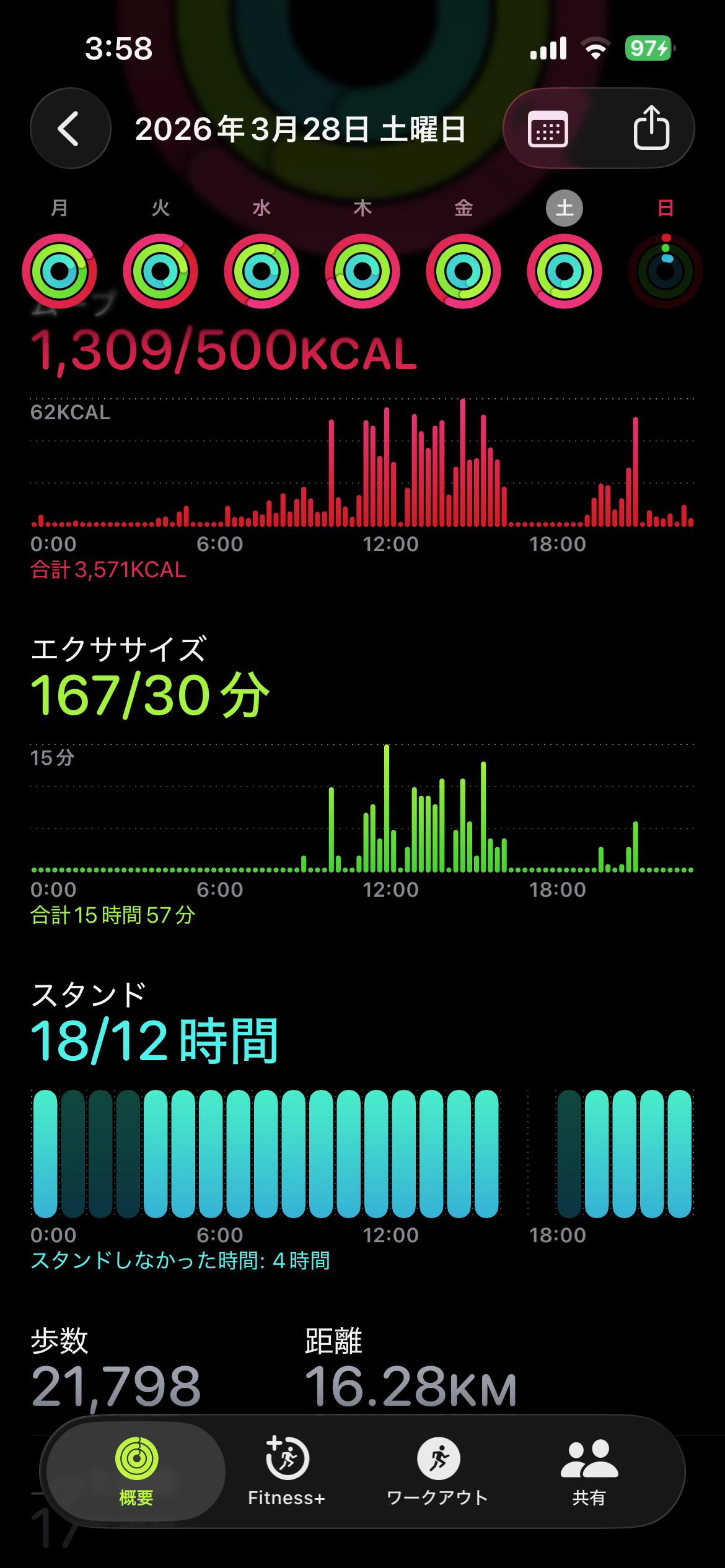Image resolution: width=725 pixels, height=1568 pixels.
Task: Select Thursday's activity rings (木)
Action: point(362,271)
